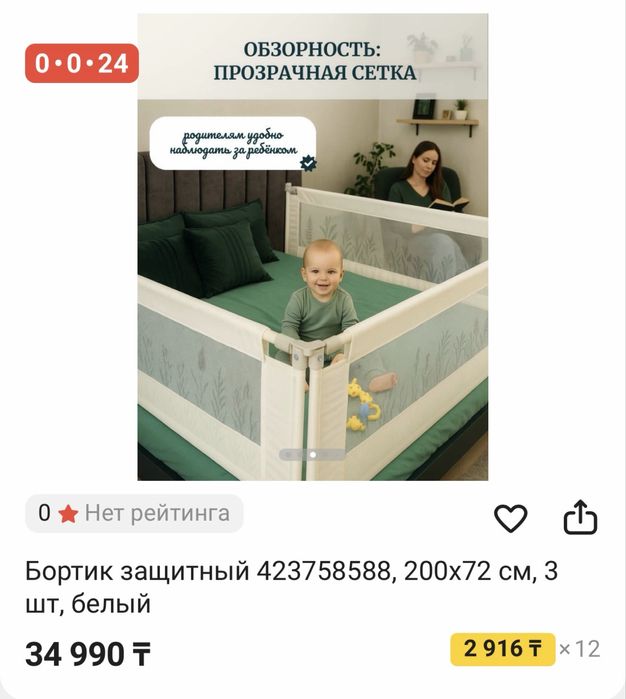Open the 0·0·24 installment offer badge
Viewport: 626px width, 699px height.
pyautogui.click(x=82, y=64)
